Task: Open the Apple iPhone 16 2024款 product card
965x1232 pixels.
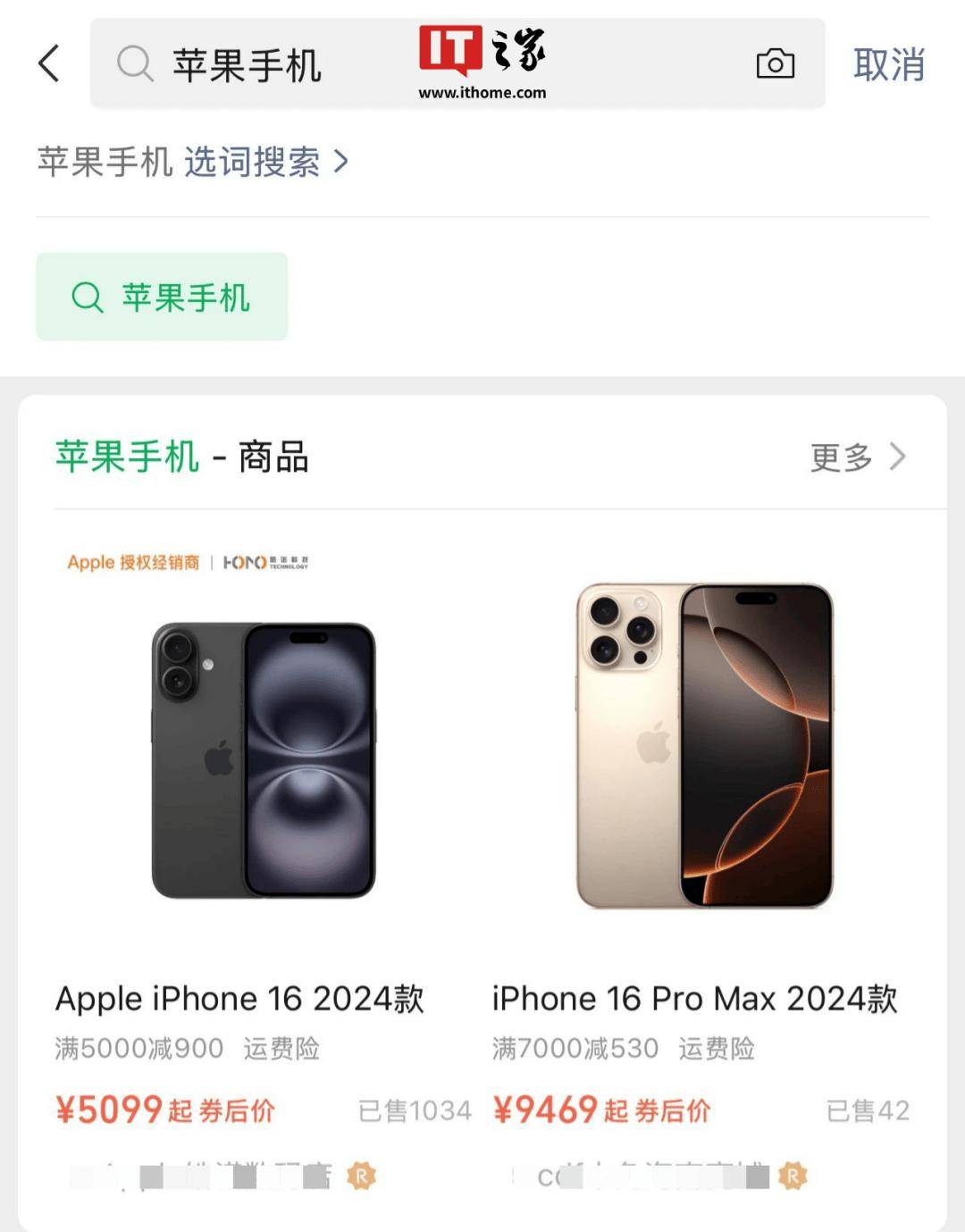Action: tap(263, 804)
